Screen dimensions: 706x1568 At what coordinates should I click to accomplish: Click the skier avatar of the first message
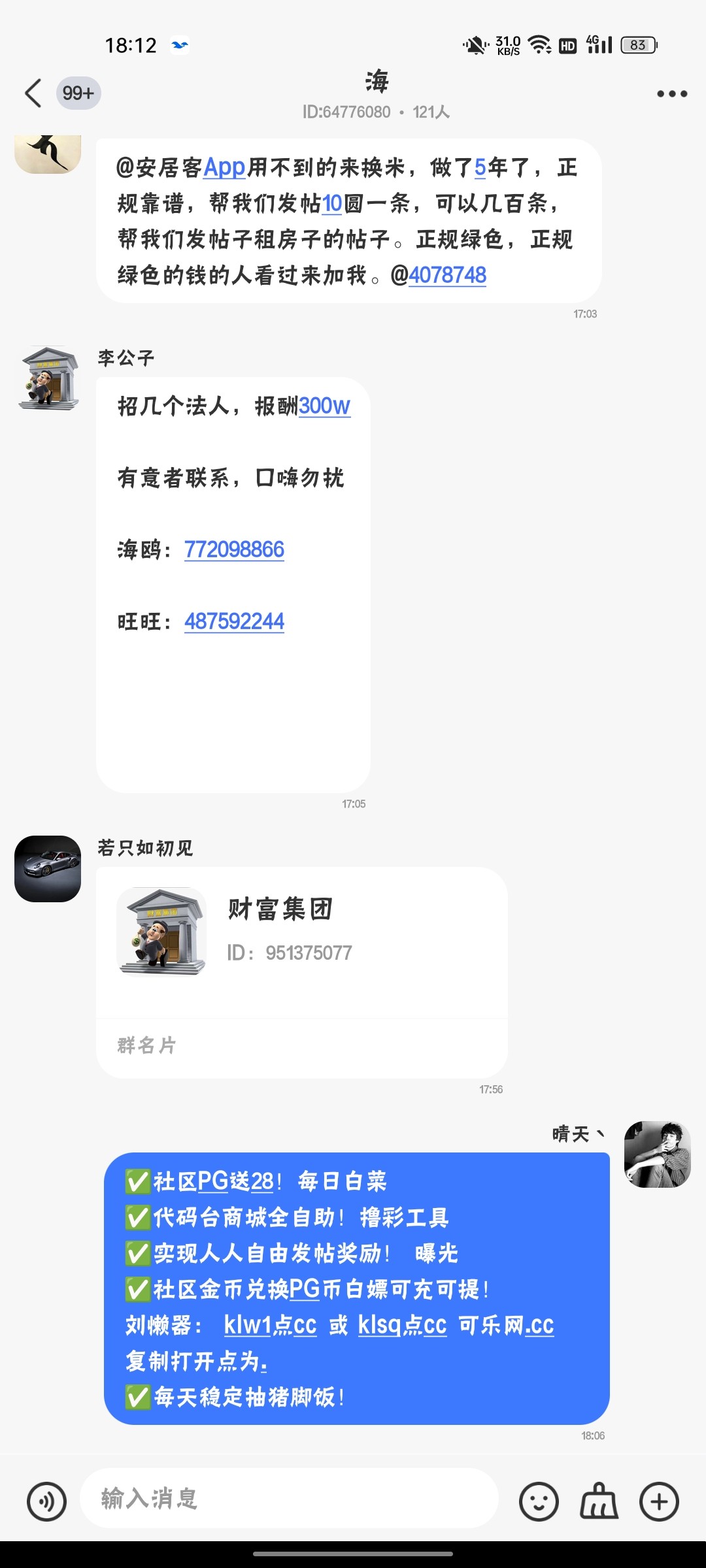[48, 154]
